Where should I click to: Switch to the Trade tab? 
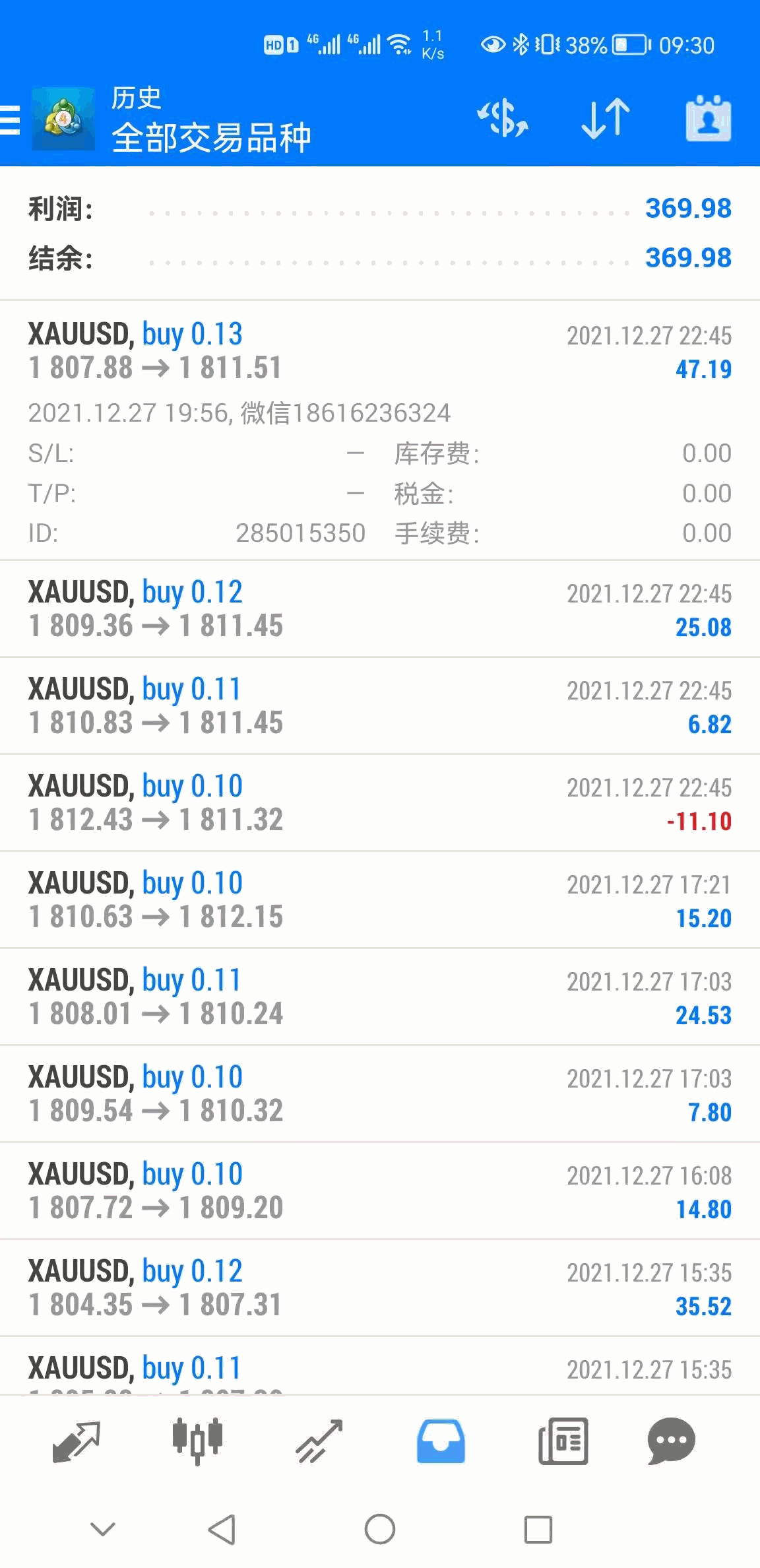pyautogui.click(x=319, y=1441)
